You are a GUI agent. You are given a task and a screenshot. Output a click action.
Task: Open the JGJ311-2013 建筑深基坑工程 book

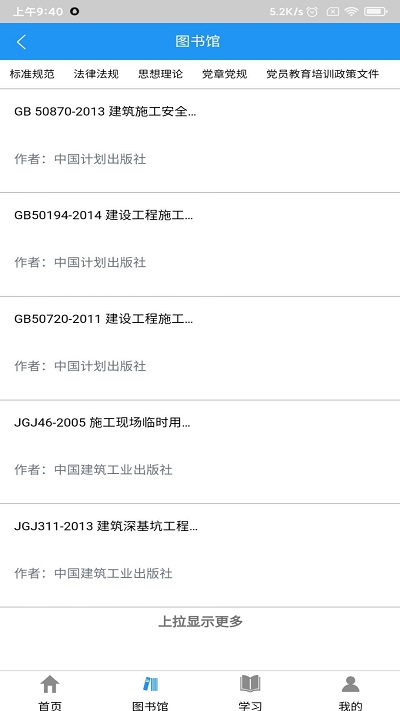(200, 555)
